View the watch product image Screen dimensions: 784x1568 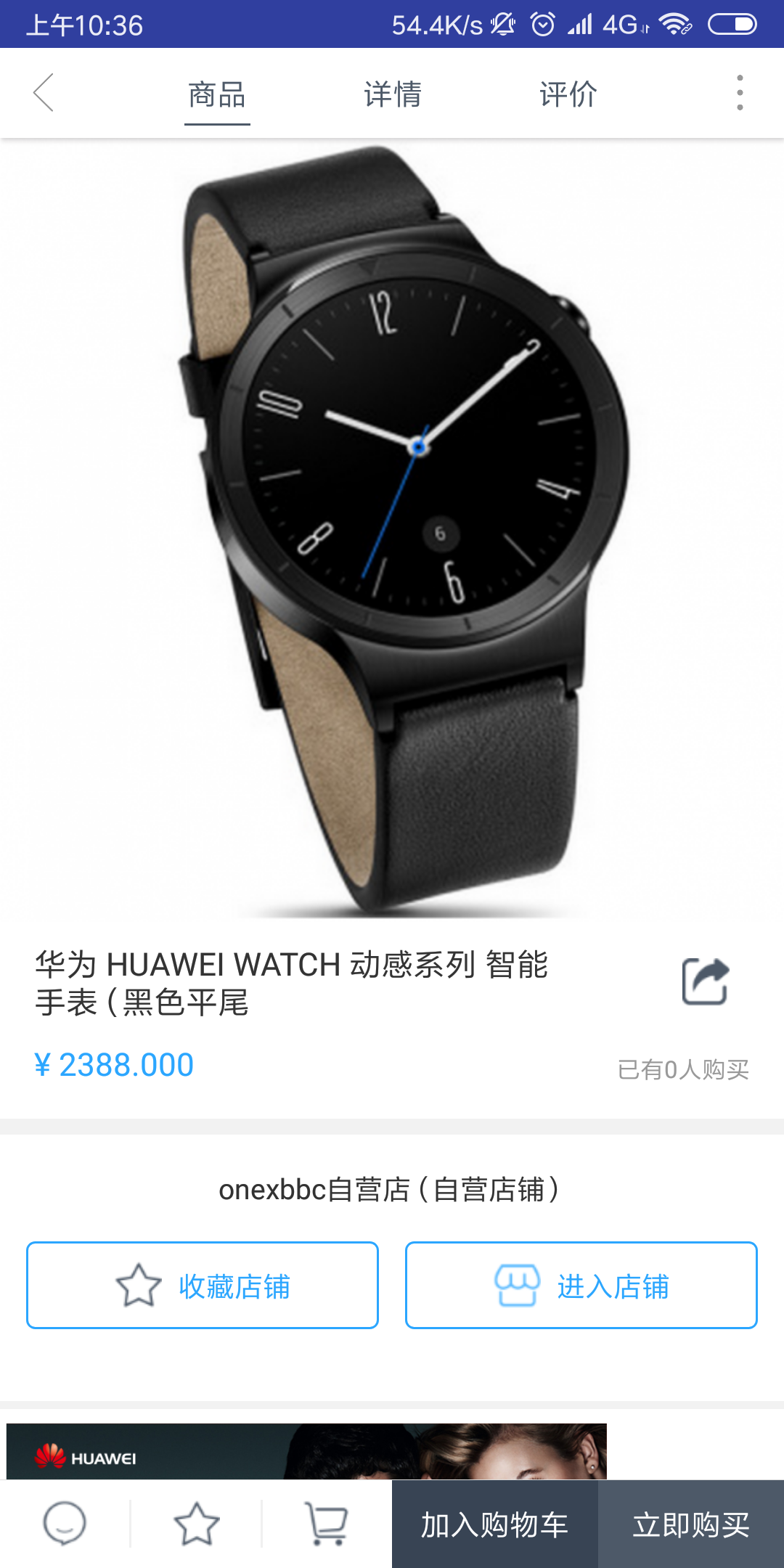tap(392, 530)
